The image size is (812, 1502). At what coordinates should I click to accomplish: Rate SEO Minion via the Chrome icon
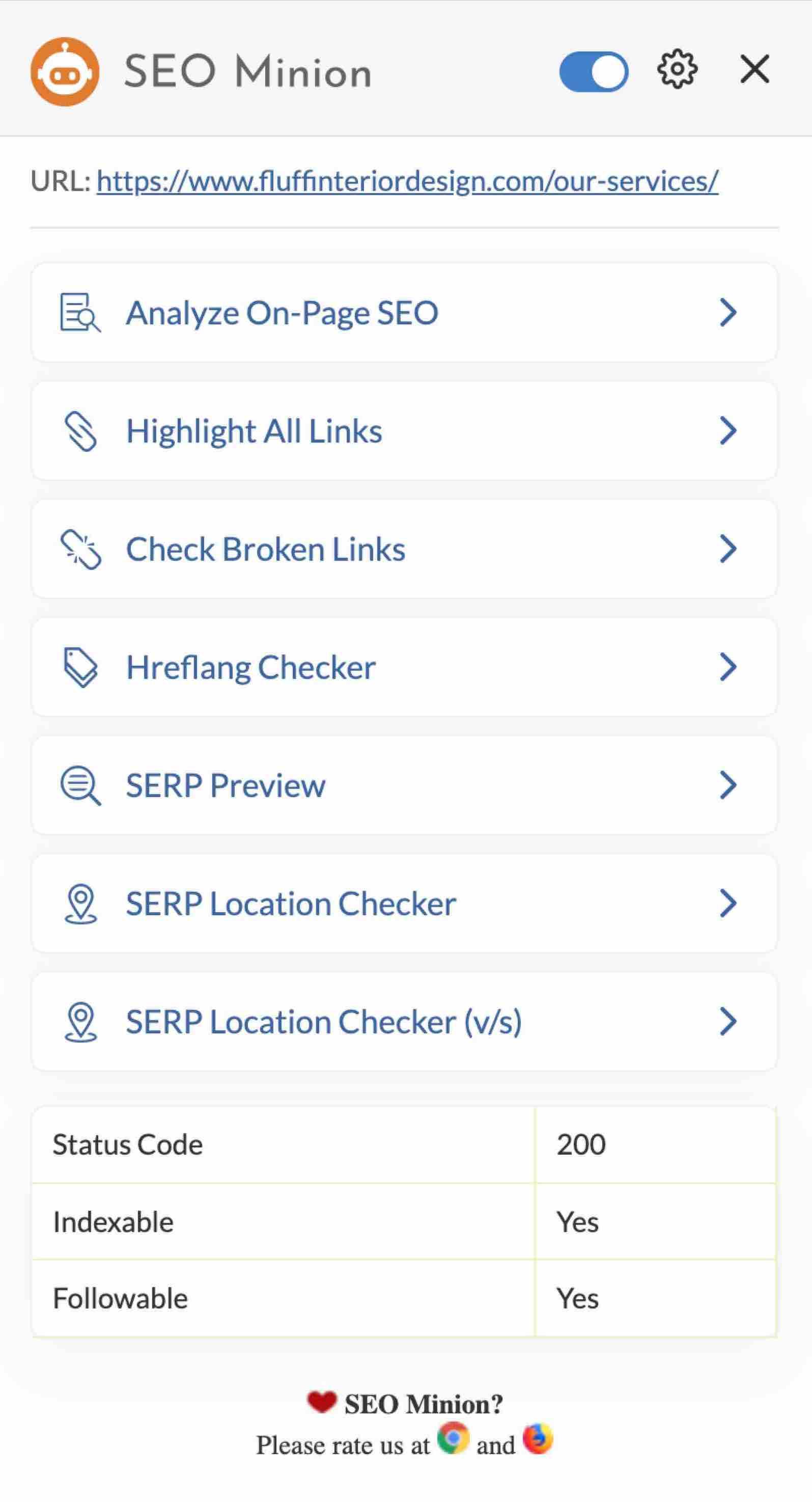point(453,1438)
